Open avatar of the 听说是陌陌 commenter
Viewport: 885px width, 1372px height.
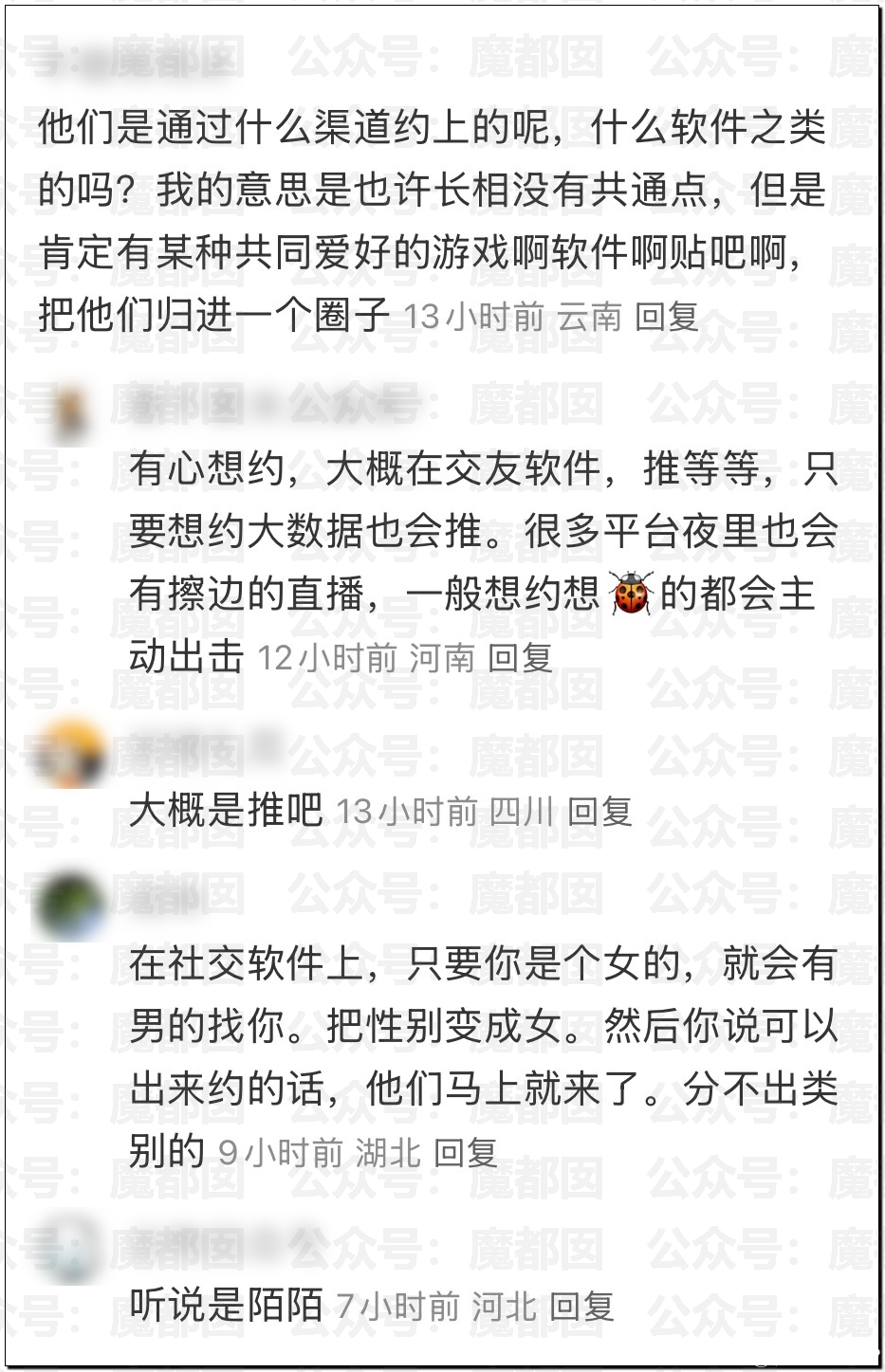coord(68,1249)
